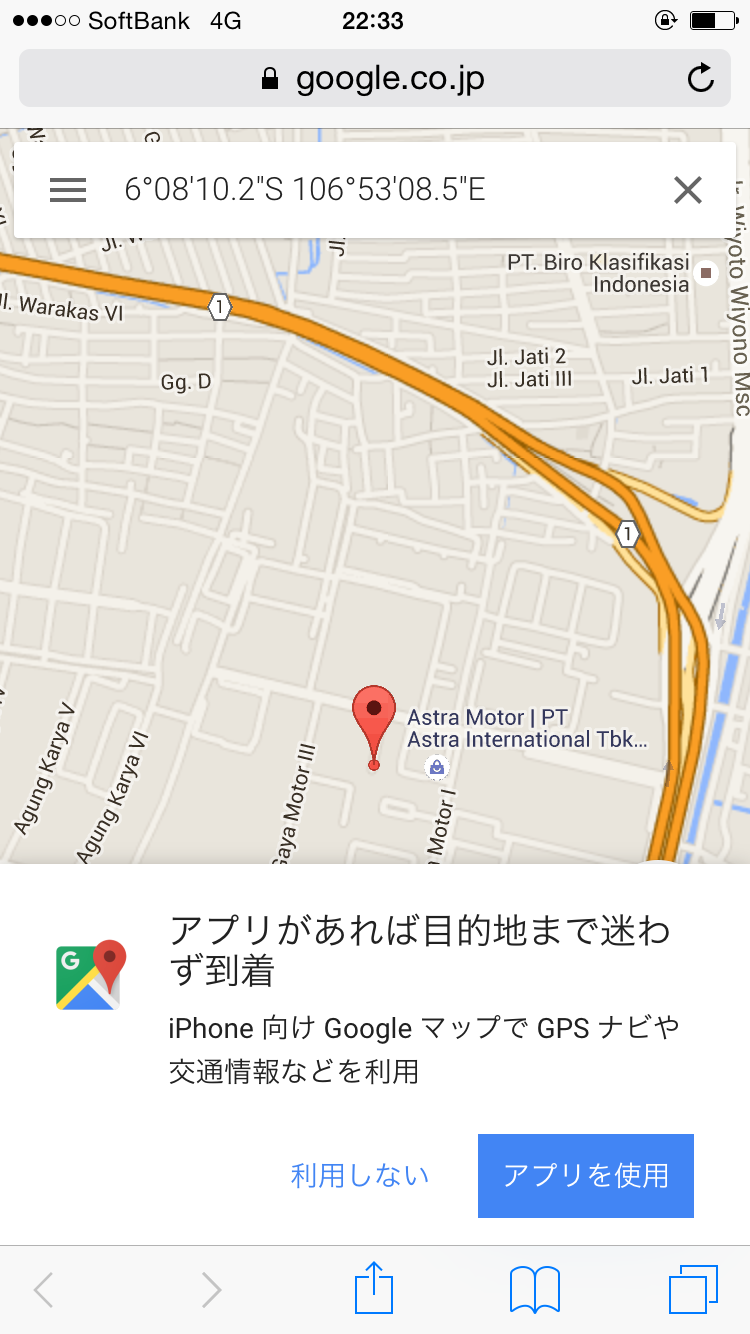Image resolution: width=750 pixels, height=1334 pixels.
Task: Open the hamburger menu in search box
Action: 68,190
